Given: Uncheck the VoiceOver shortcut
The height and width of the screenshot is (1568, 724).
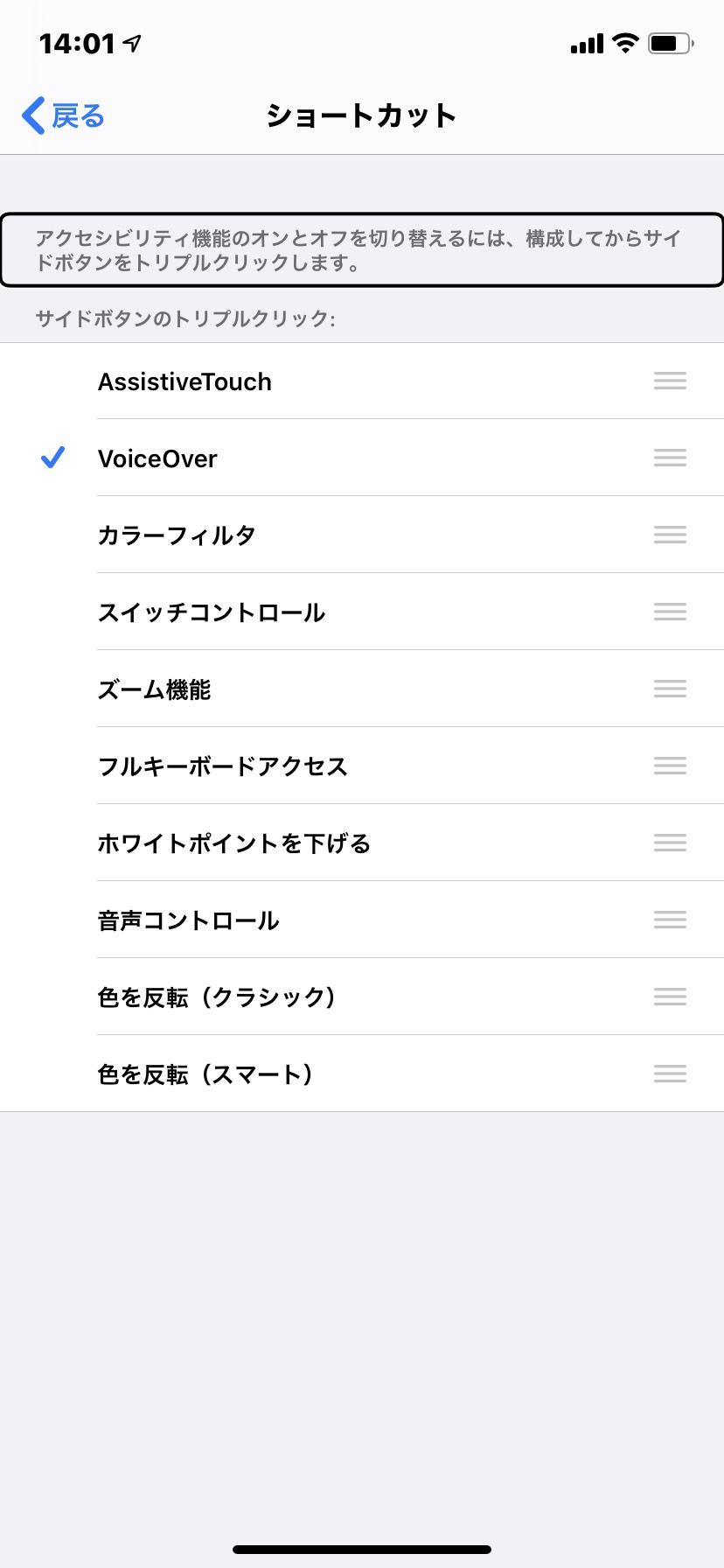Looking at the screenshot, I should [x=157, y=458].
